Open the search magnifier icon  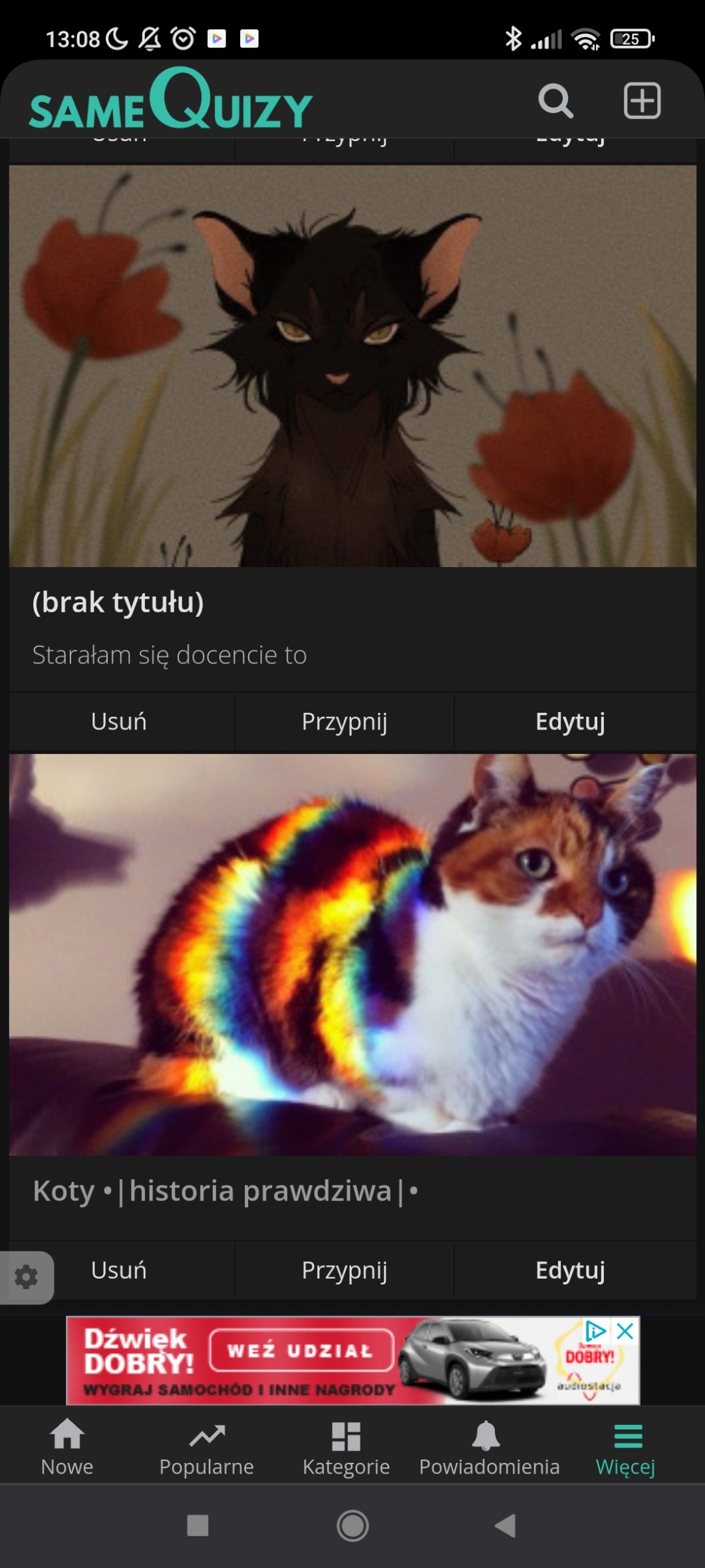pyautogui.click(x=555, y=101)
